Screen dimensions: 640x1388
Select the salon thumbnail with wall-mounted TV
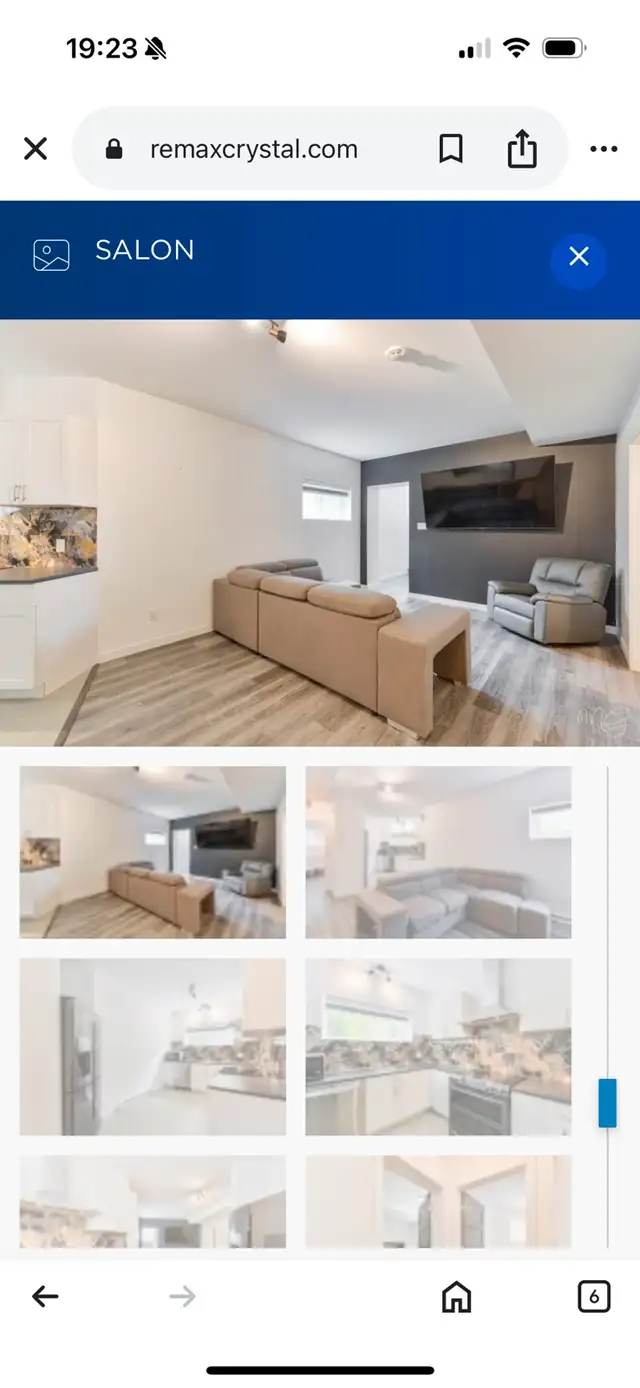152,852
